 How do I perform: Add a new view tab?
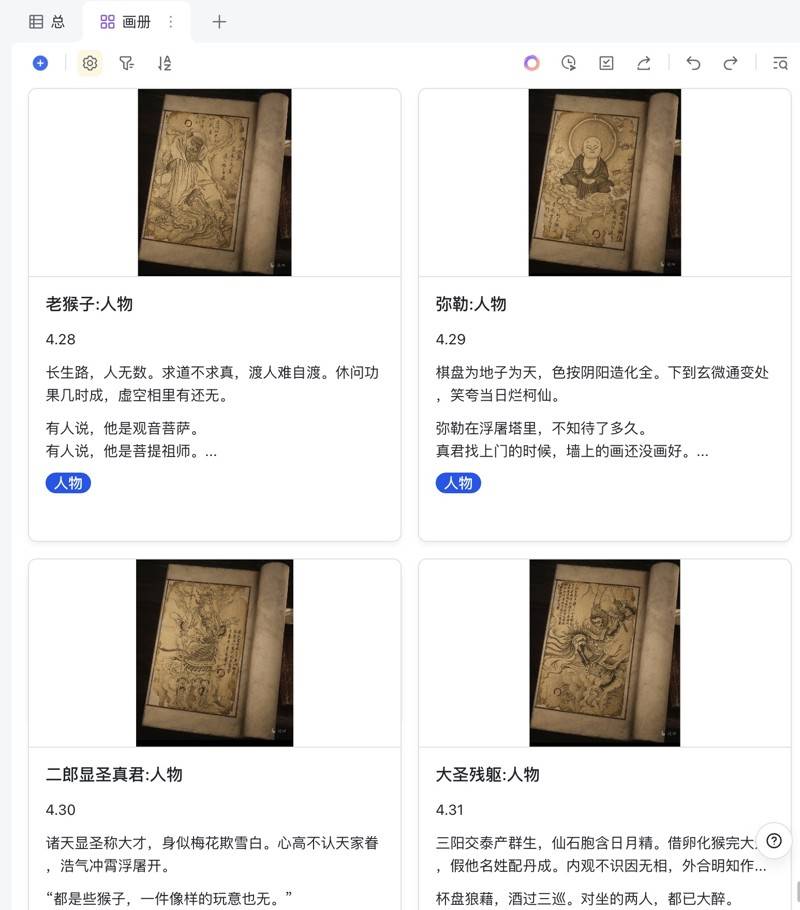(219, 22)
